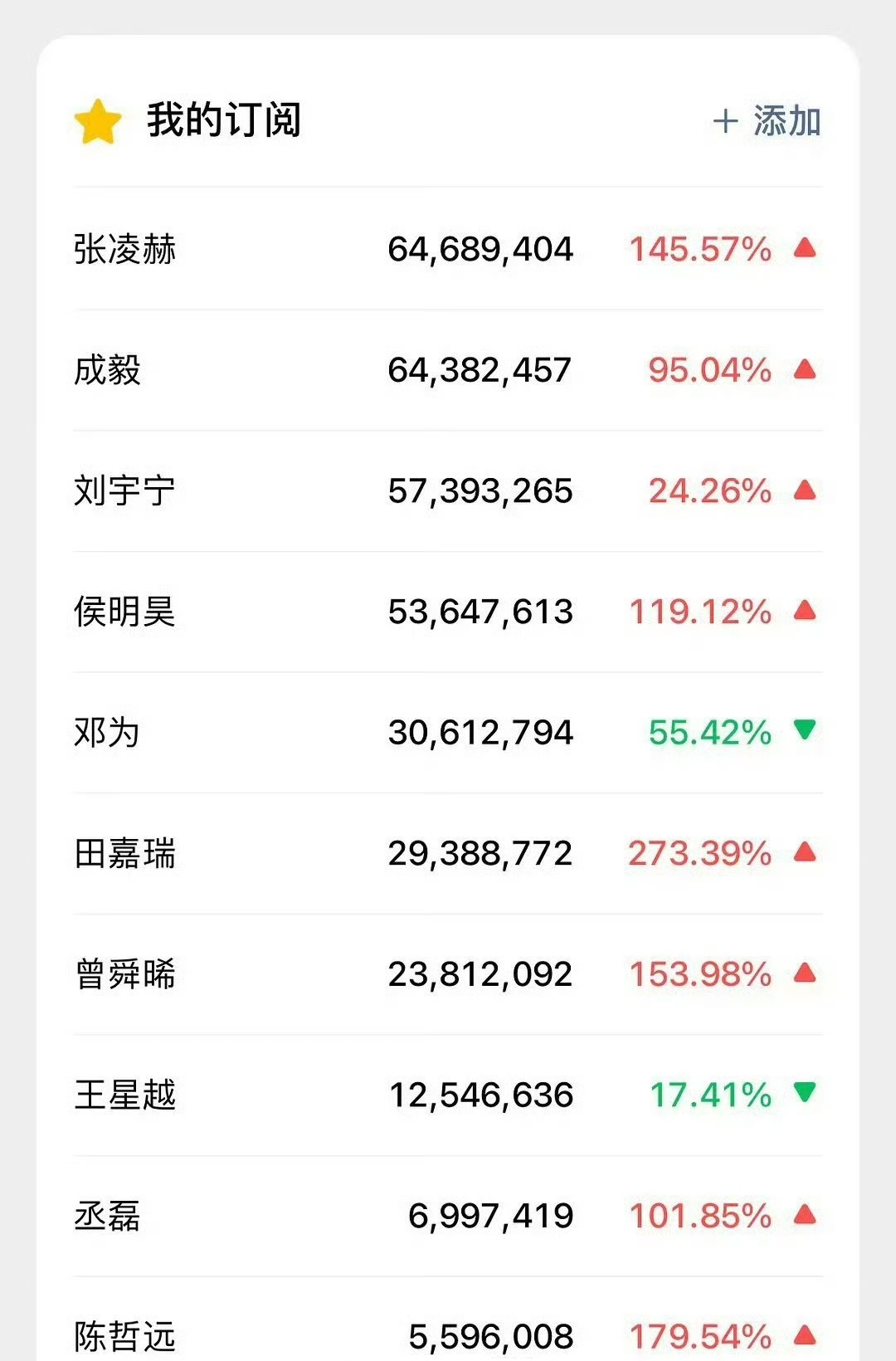
Task: Click the red up triangle next to 田嘉瑞
Action: click(x=806, y=852)
